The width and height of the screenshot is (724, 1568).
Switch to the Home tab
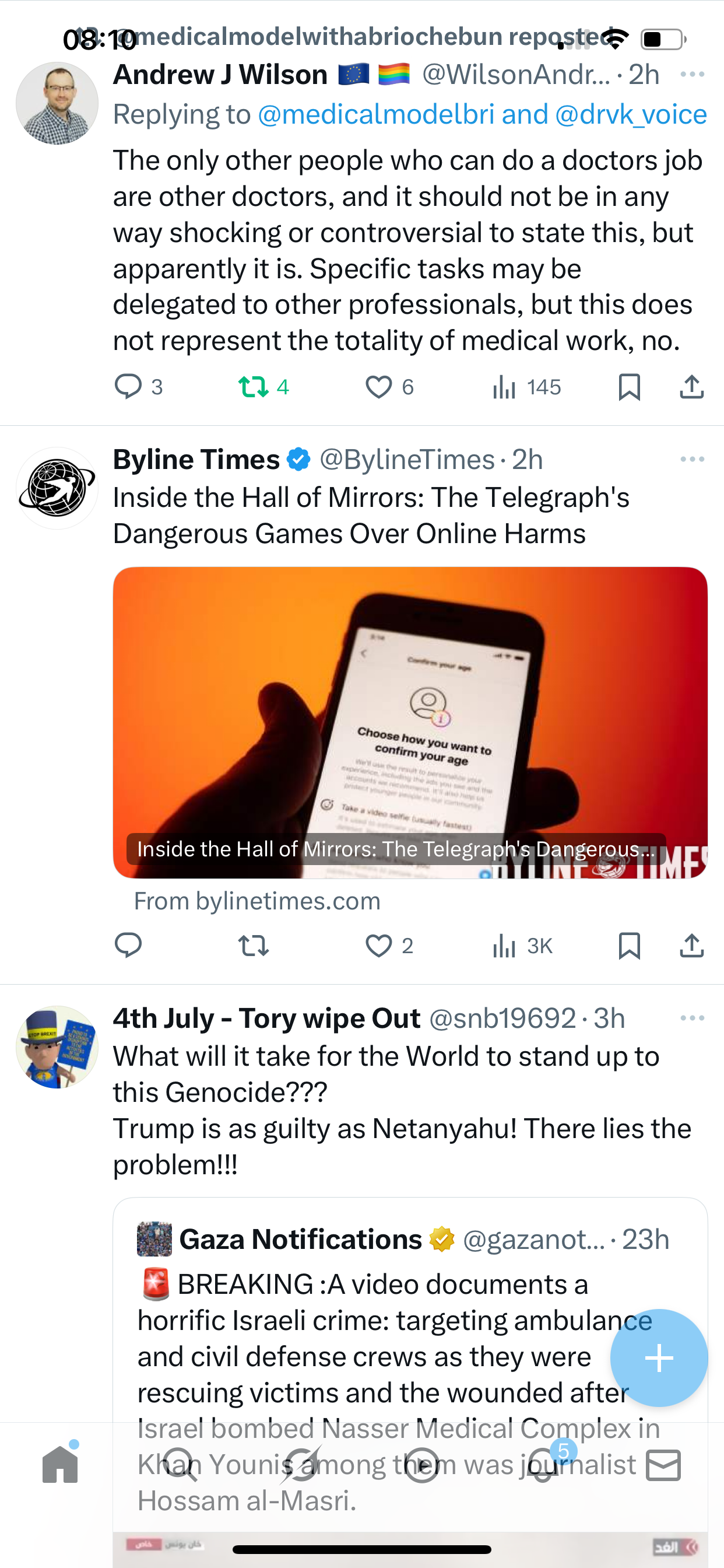tap(60, 1465)
